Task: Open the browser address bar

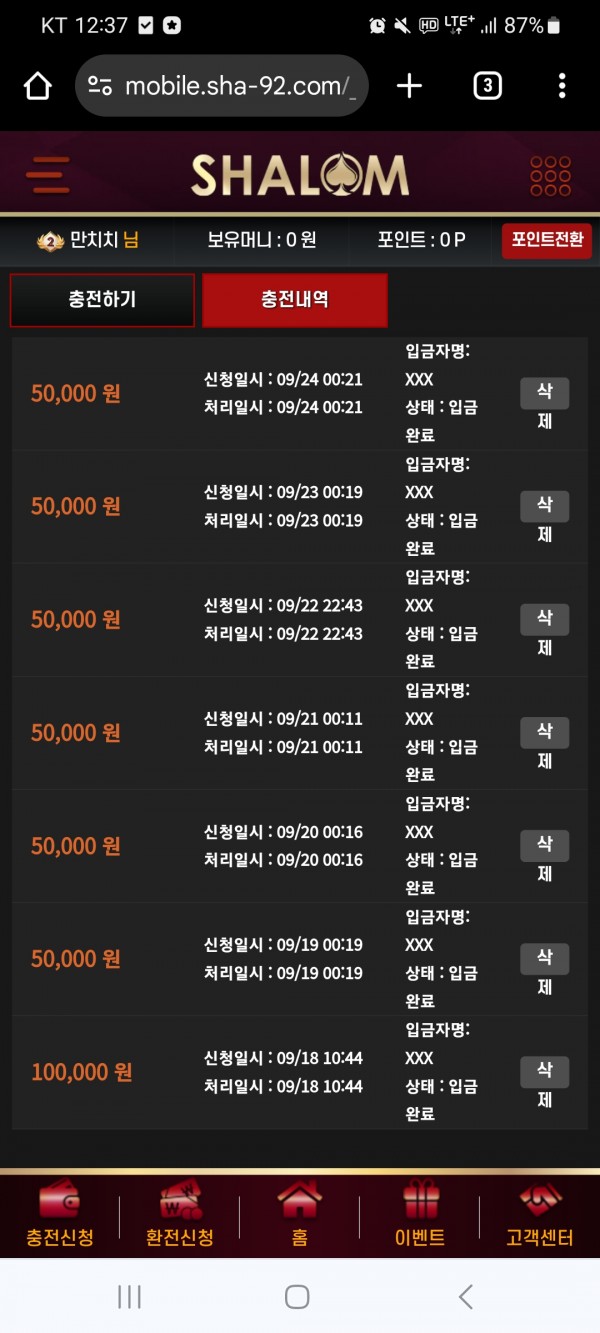Action: tap(222, 86)
